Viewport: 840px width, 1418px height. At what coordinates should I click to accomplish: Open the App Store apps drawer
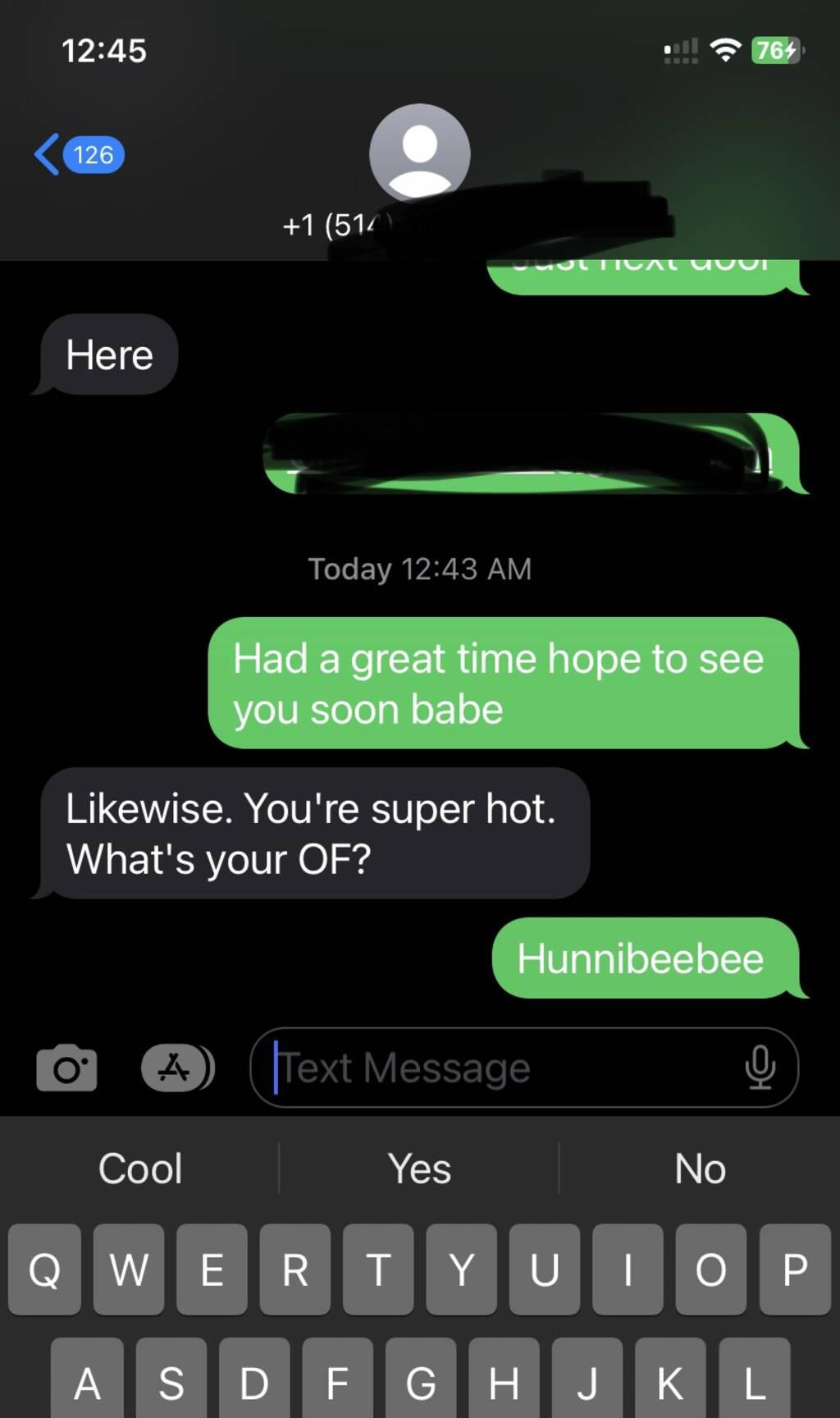(176, 1068)
